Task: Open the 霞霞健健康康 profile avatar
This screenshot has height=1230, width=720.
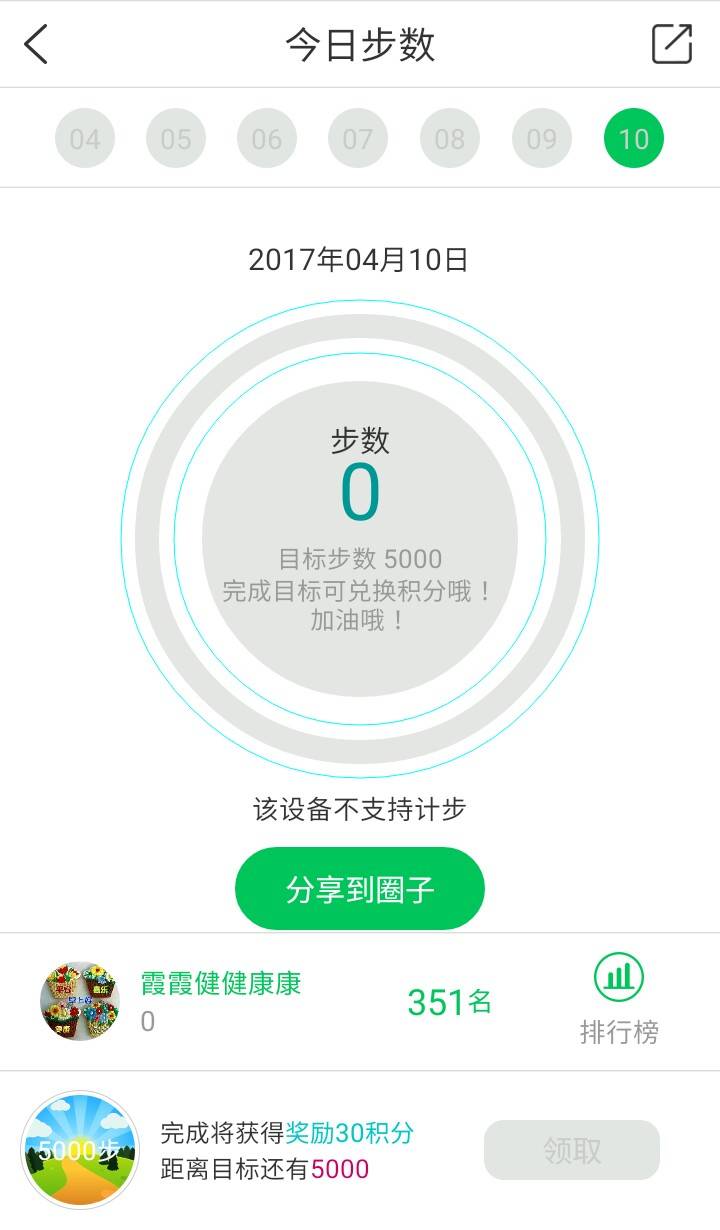Action: pyautogui.click(x=80, y=1001)
